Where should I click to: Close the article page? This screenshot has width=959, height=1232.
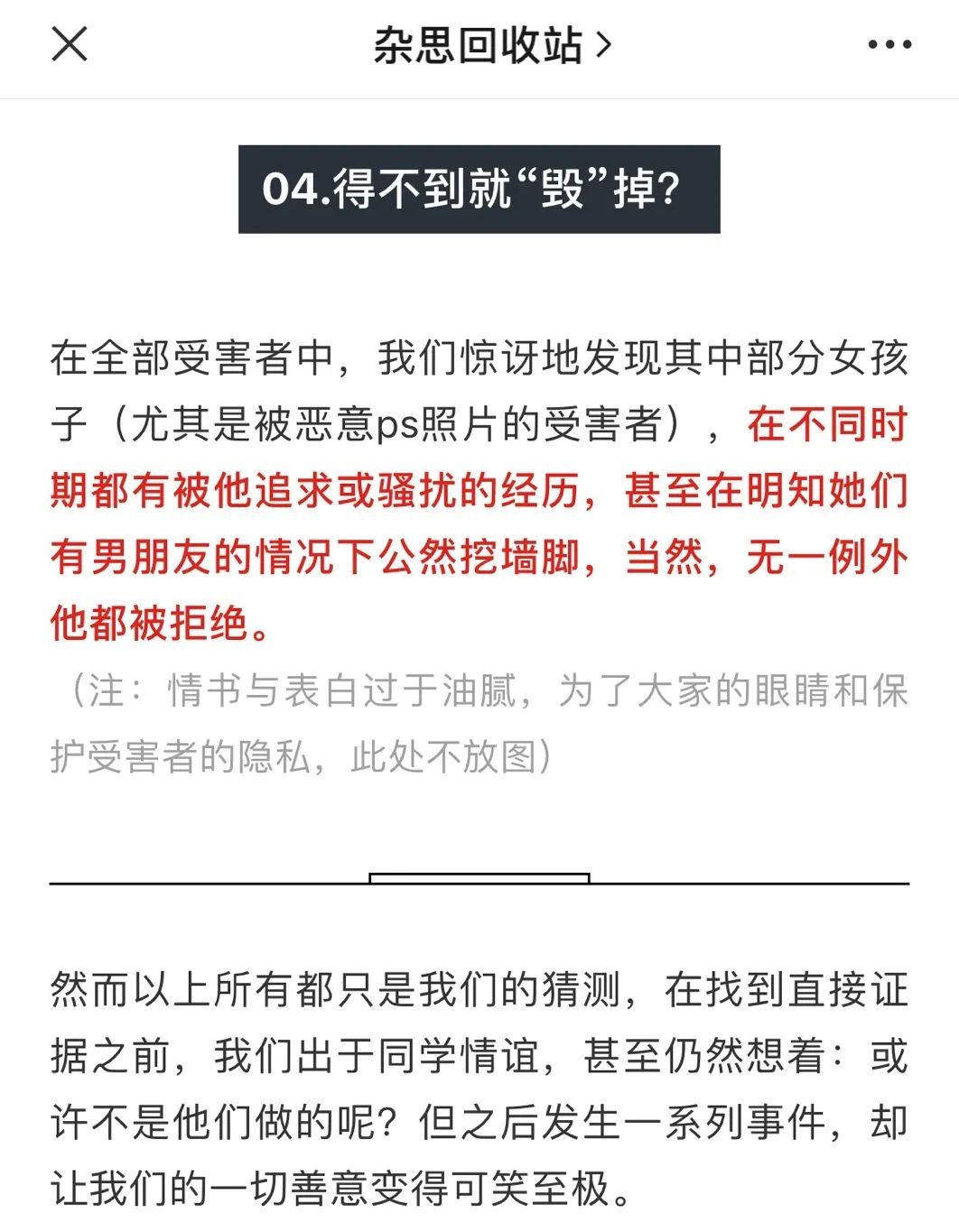[69, 43]
